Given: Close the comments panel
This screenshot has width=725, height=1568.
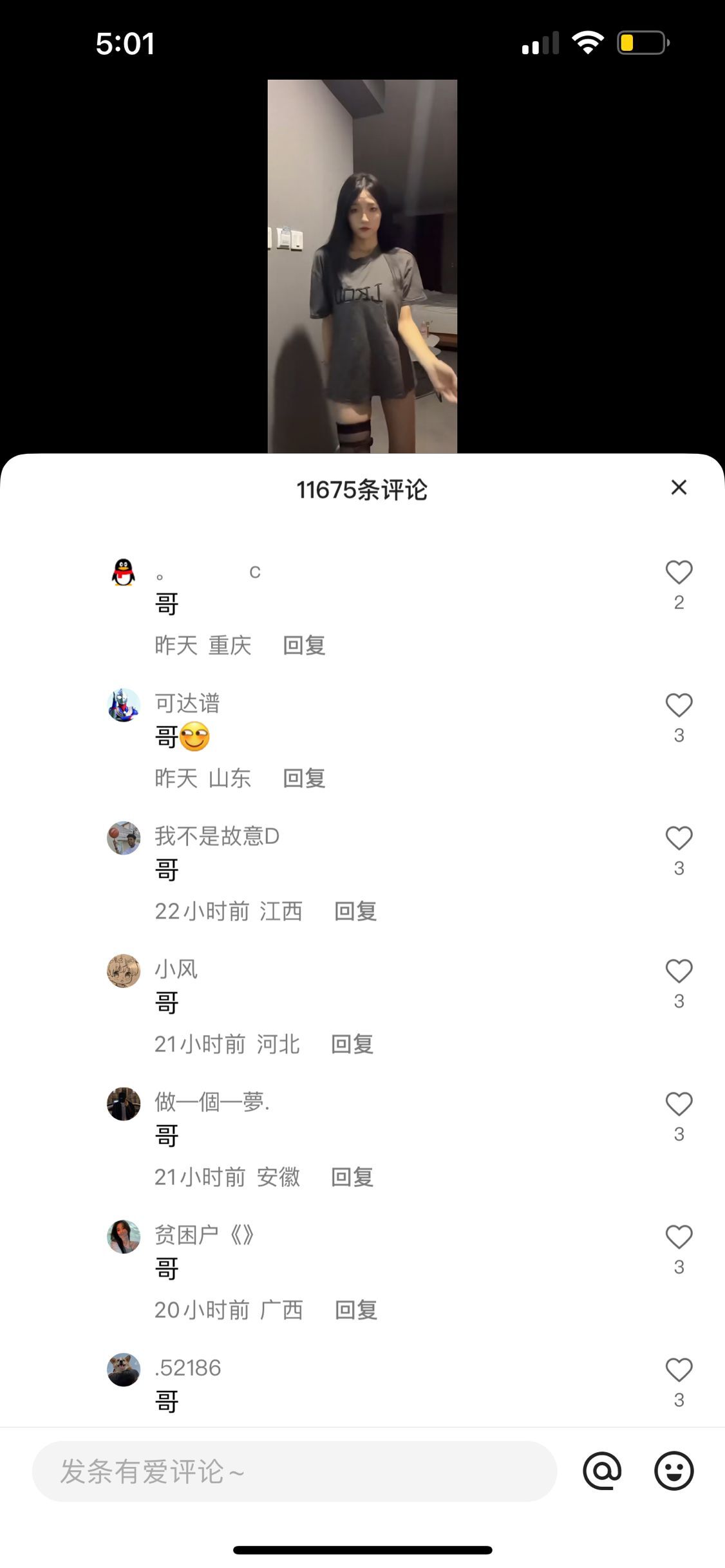Looking at the screenshot, I should tap(679, 488).
